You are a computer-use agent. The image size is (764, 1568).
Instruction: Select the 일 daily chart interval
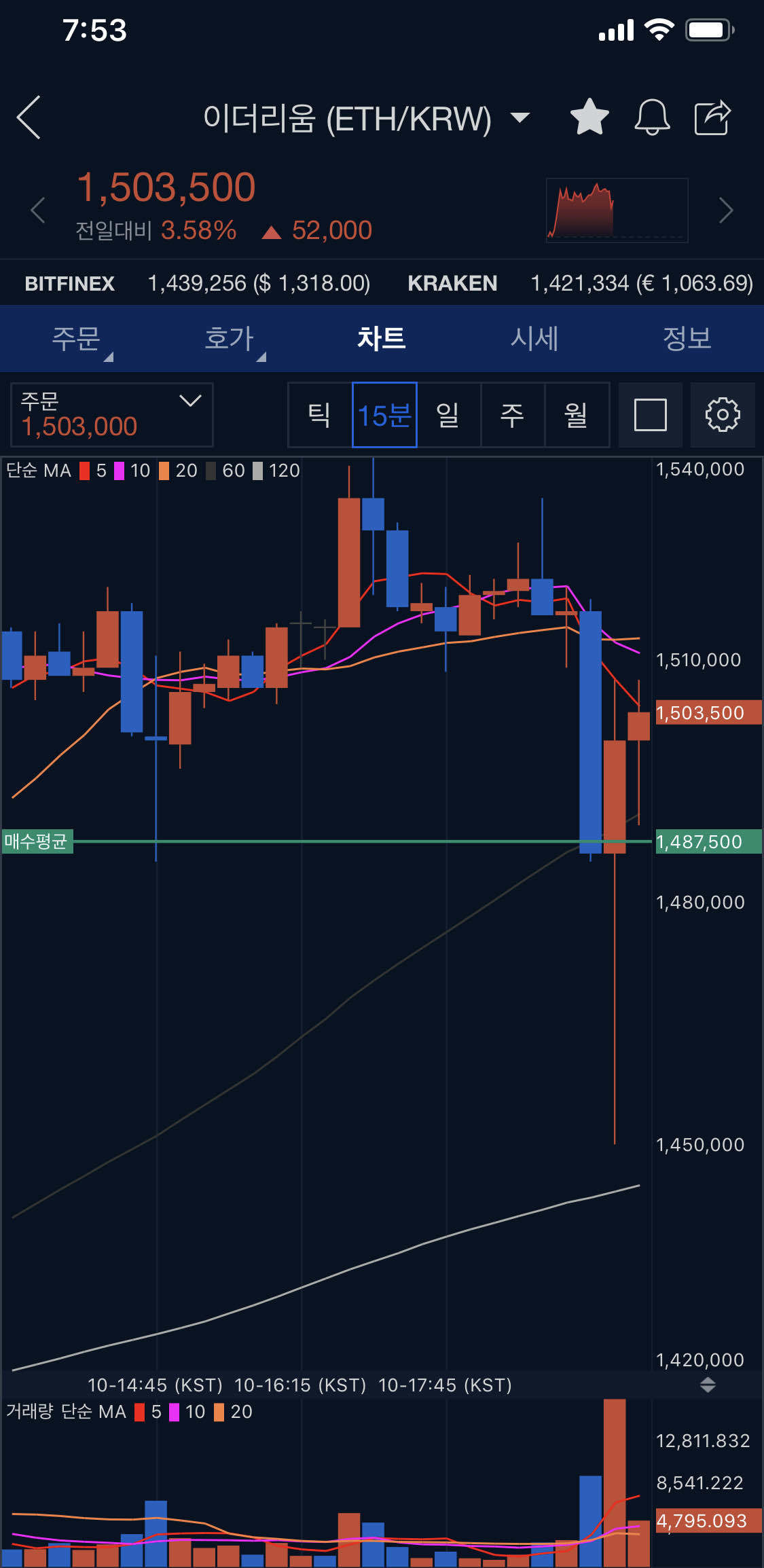pyautogui.click(x=448, y=414)
